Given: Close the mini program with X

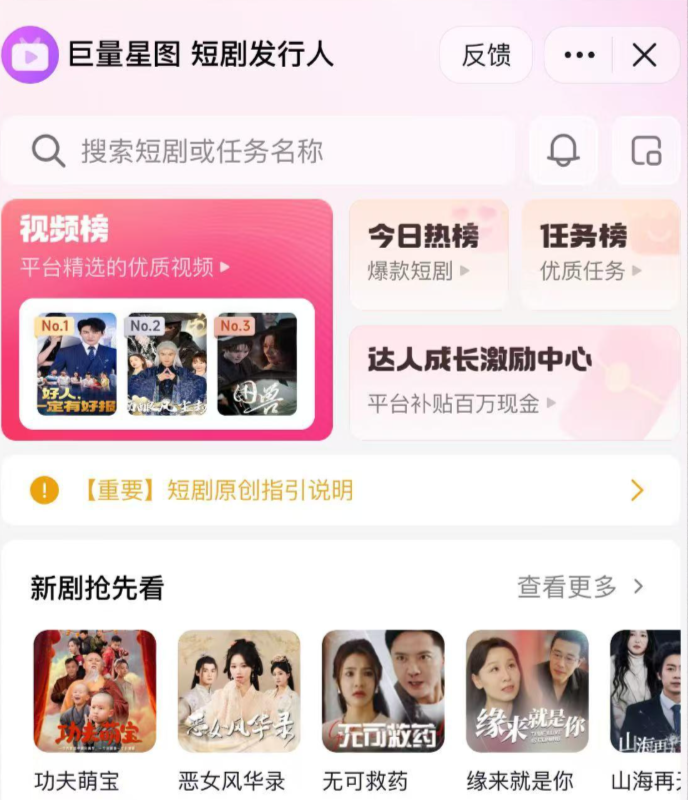Looking at the screenshot, I should click(x=645, y=55).
